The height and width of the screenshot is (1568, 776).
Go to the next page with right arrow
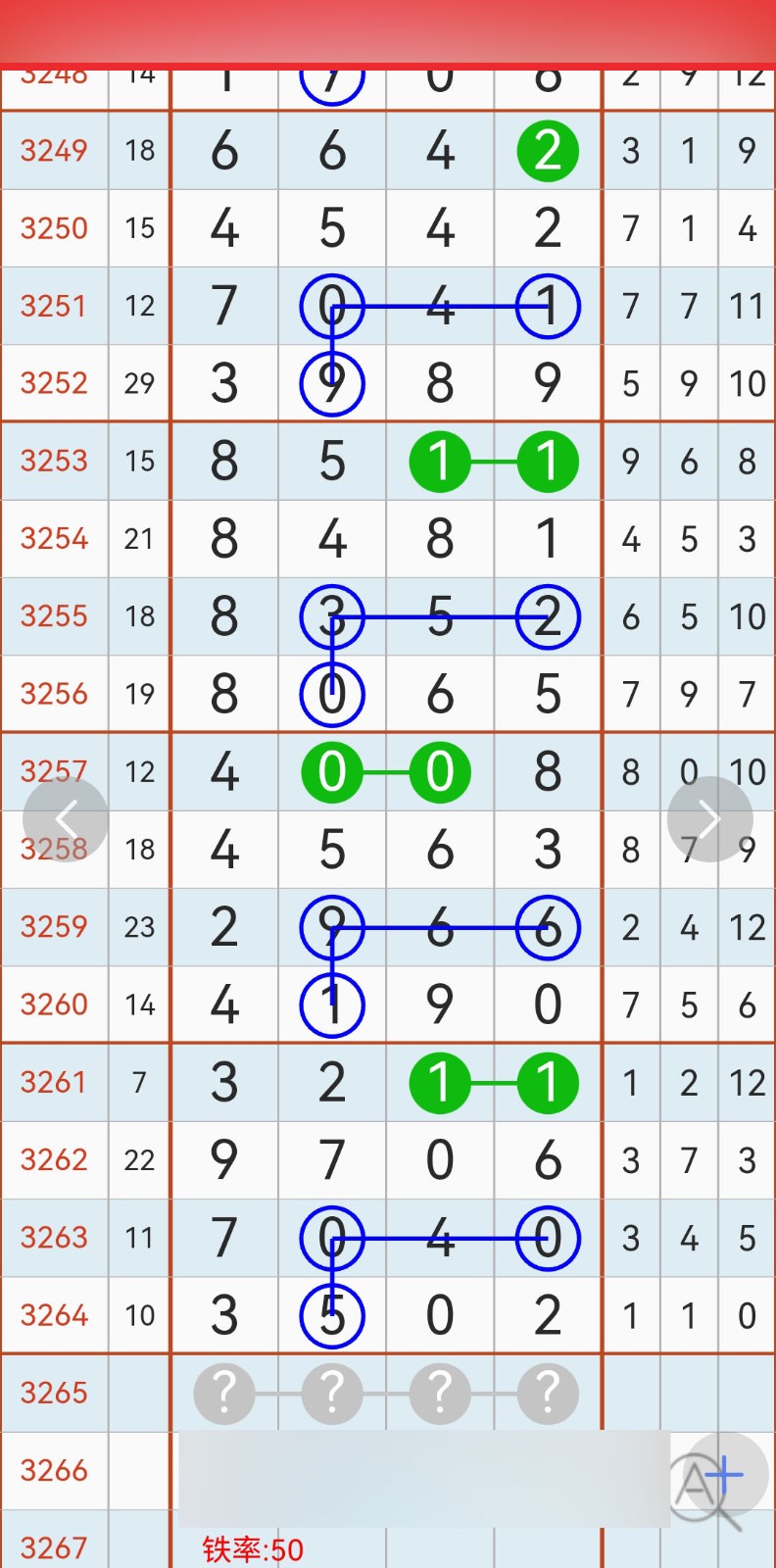pos(709,819)
